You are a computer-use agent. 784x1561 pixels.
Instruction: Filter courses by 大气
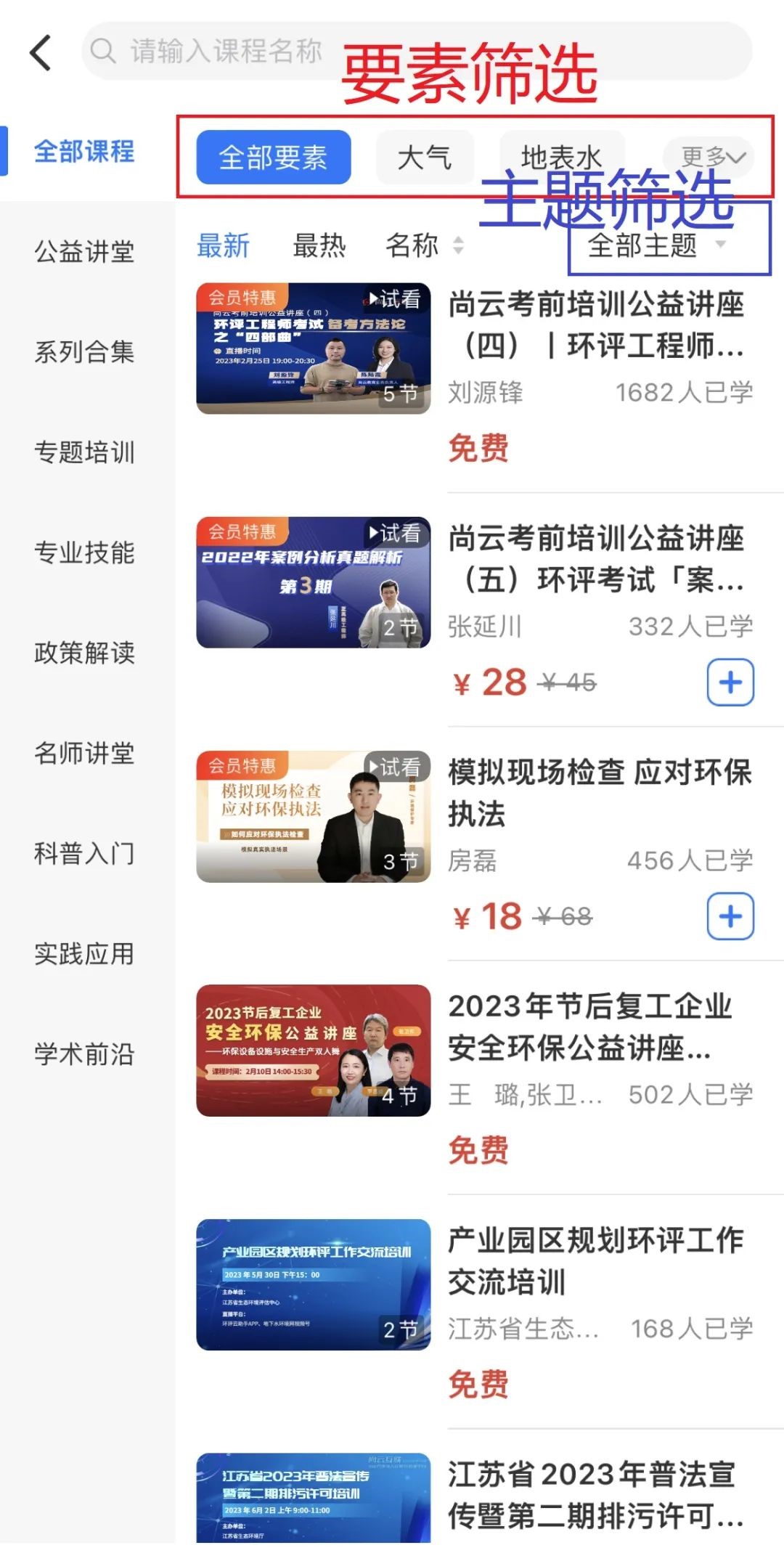[x=425, y=157]
